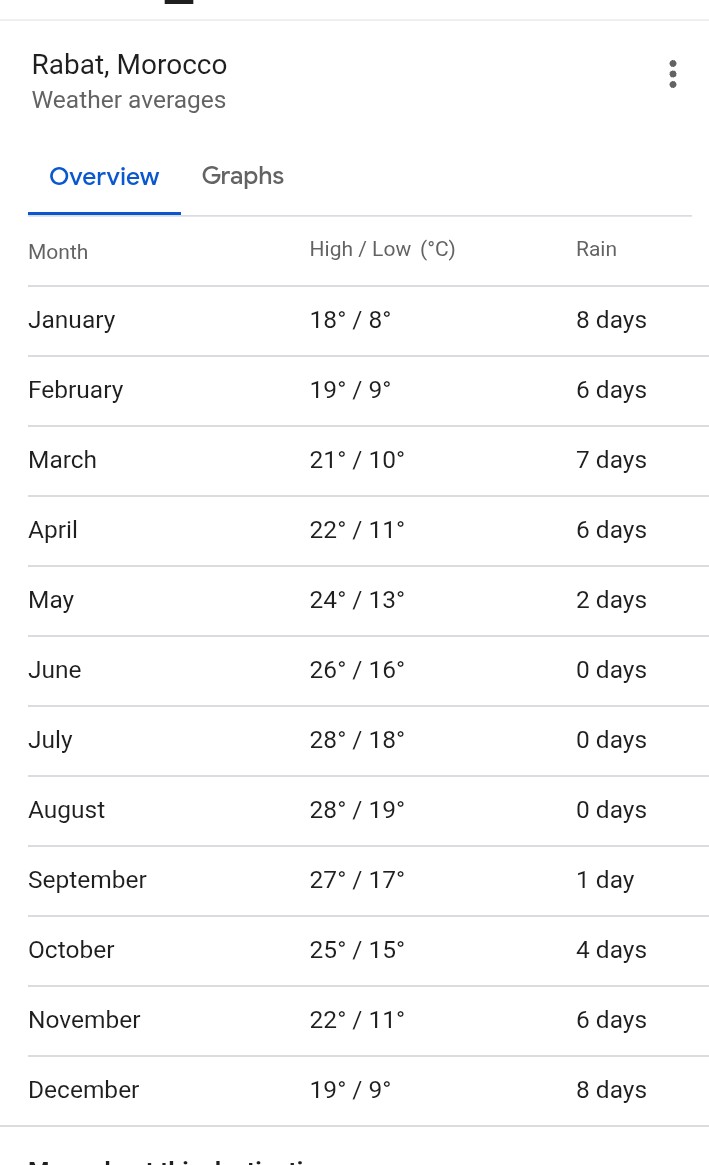Open the three-dot overflow menu

673,74
